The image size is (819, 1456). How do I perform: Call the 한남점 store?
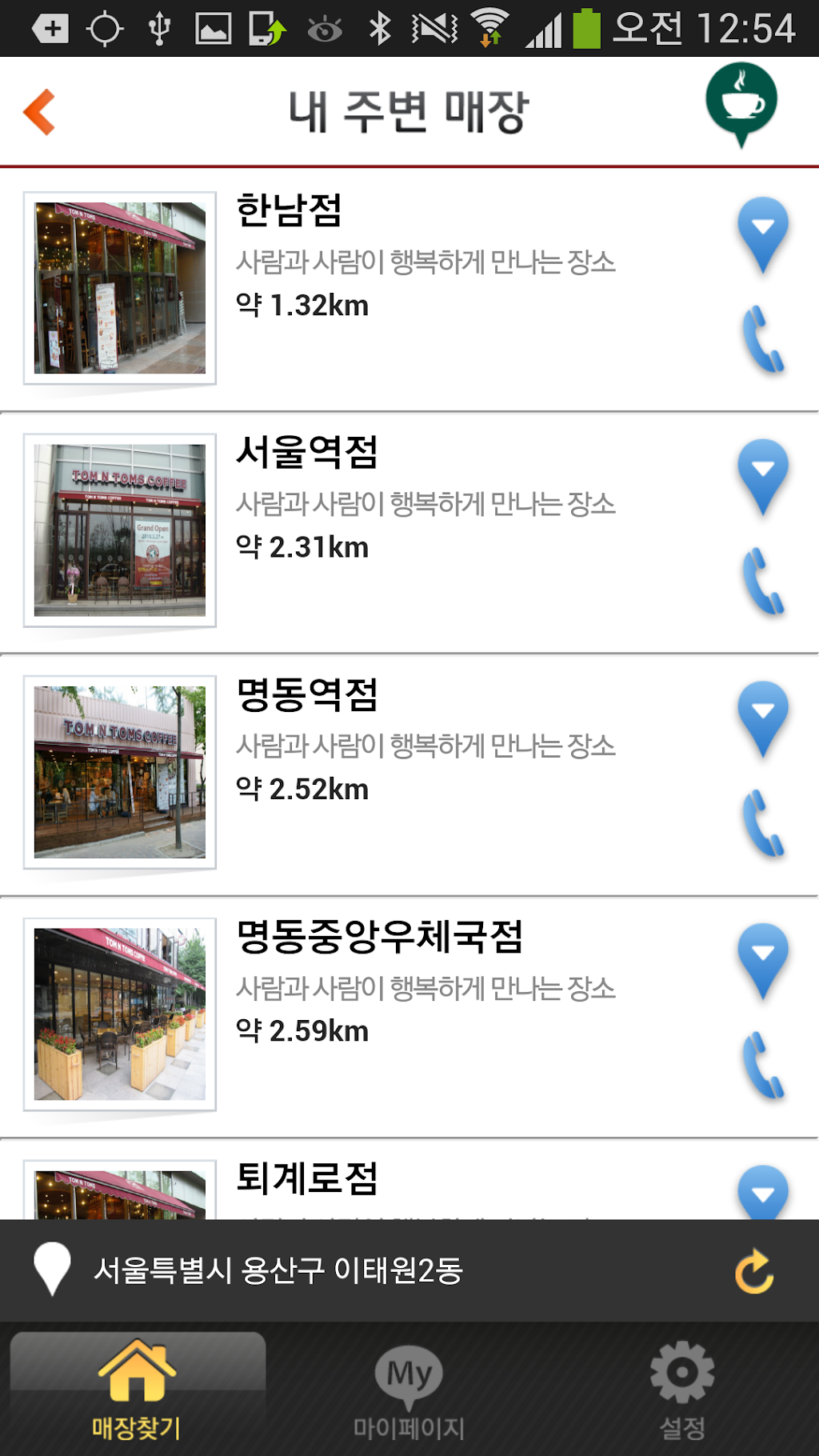point(763,339)
